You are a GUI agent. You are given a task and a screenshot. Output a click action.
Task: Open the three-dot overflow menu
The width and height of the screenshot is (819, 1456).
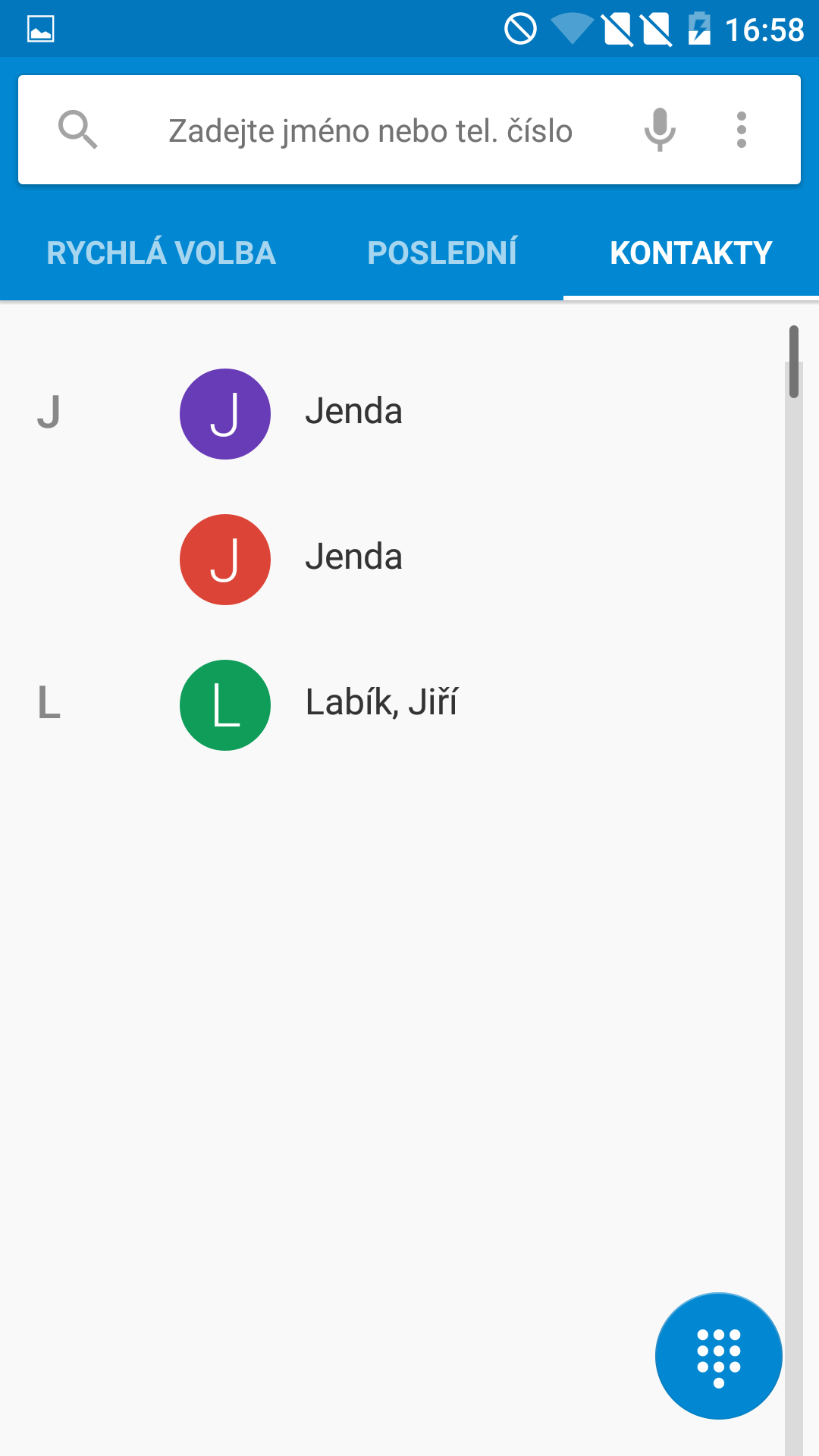click(742, 130)
